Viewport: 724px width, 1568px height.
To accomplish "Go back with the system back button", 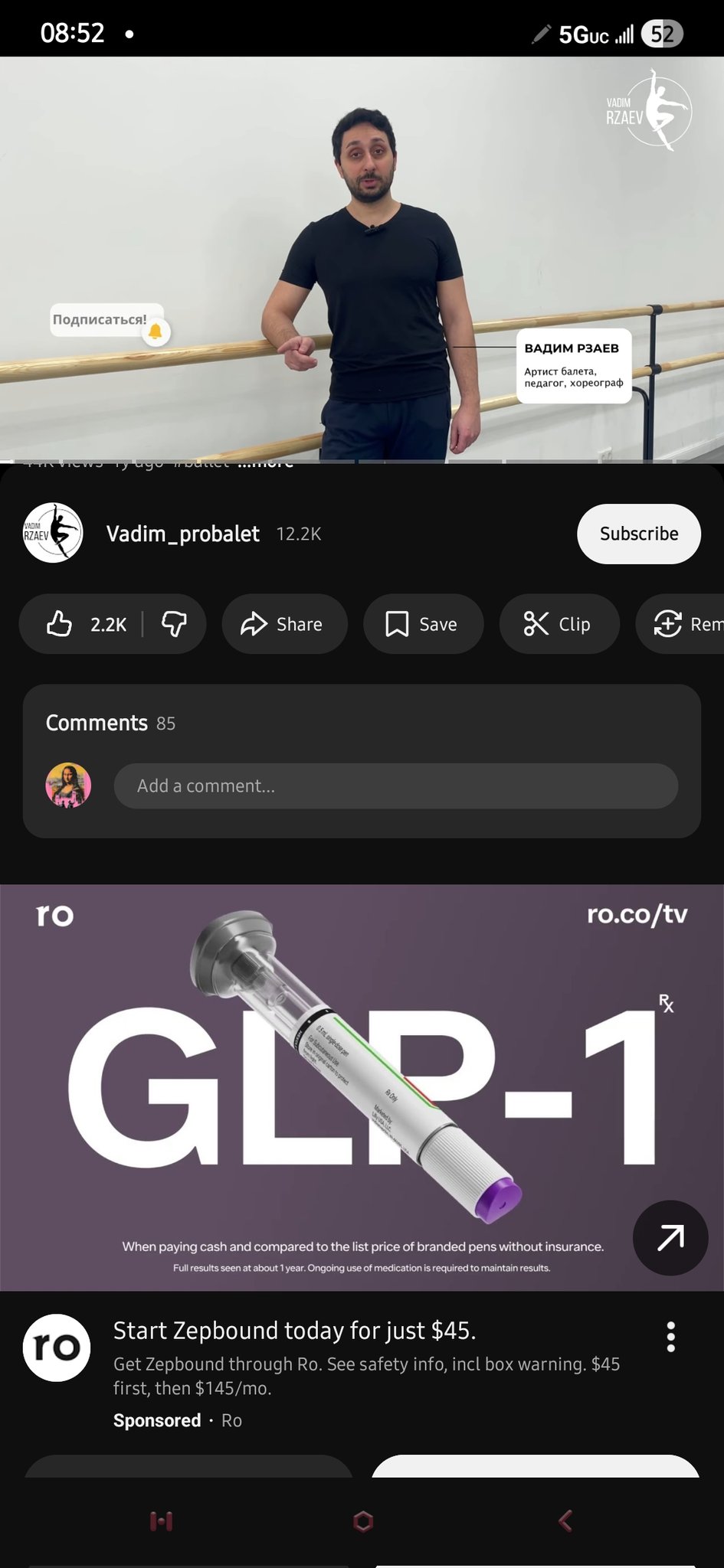I will click(565, 1521).
